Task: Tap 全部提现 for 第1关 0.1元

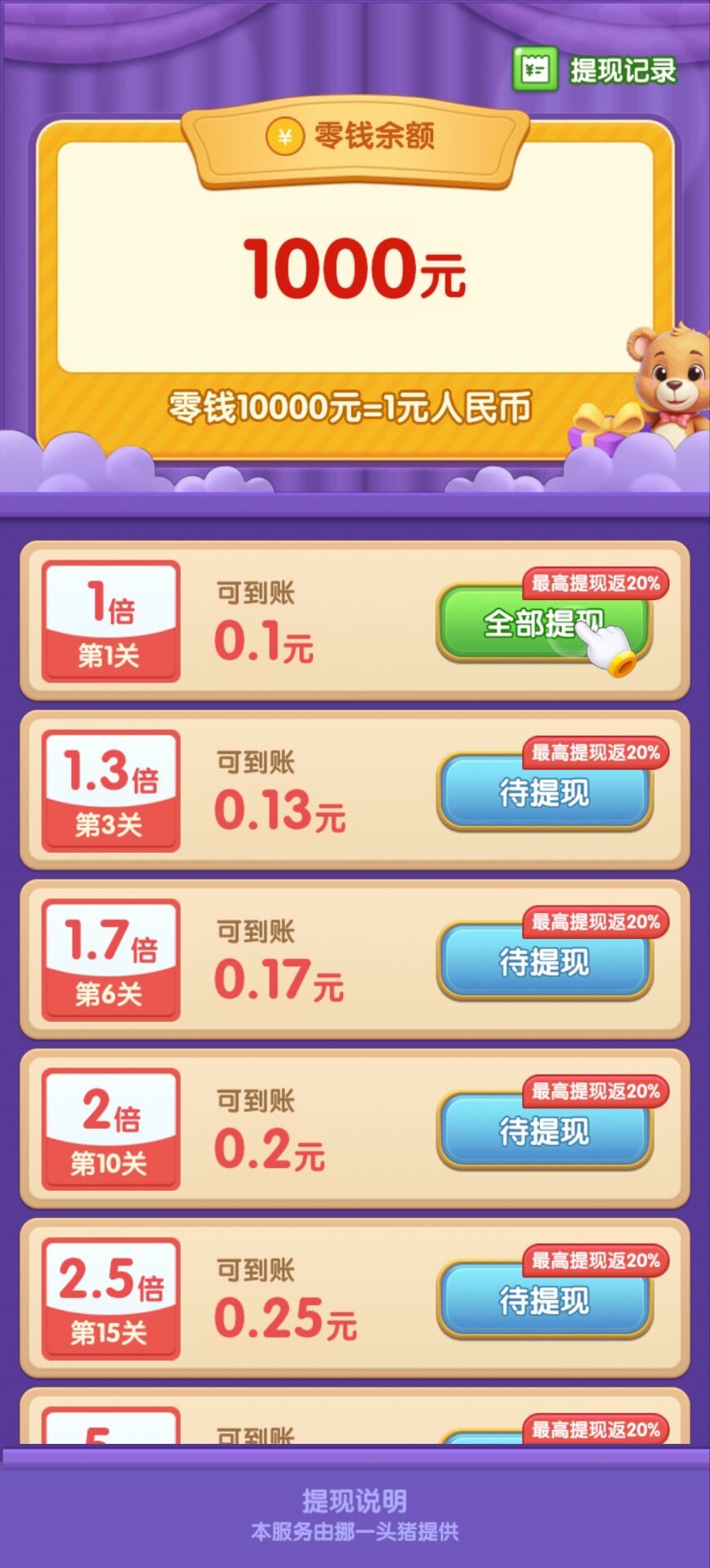Action: click(x=543, y=624)
